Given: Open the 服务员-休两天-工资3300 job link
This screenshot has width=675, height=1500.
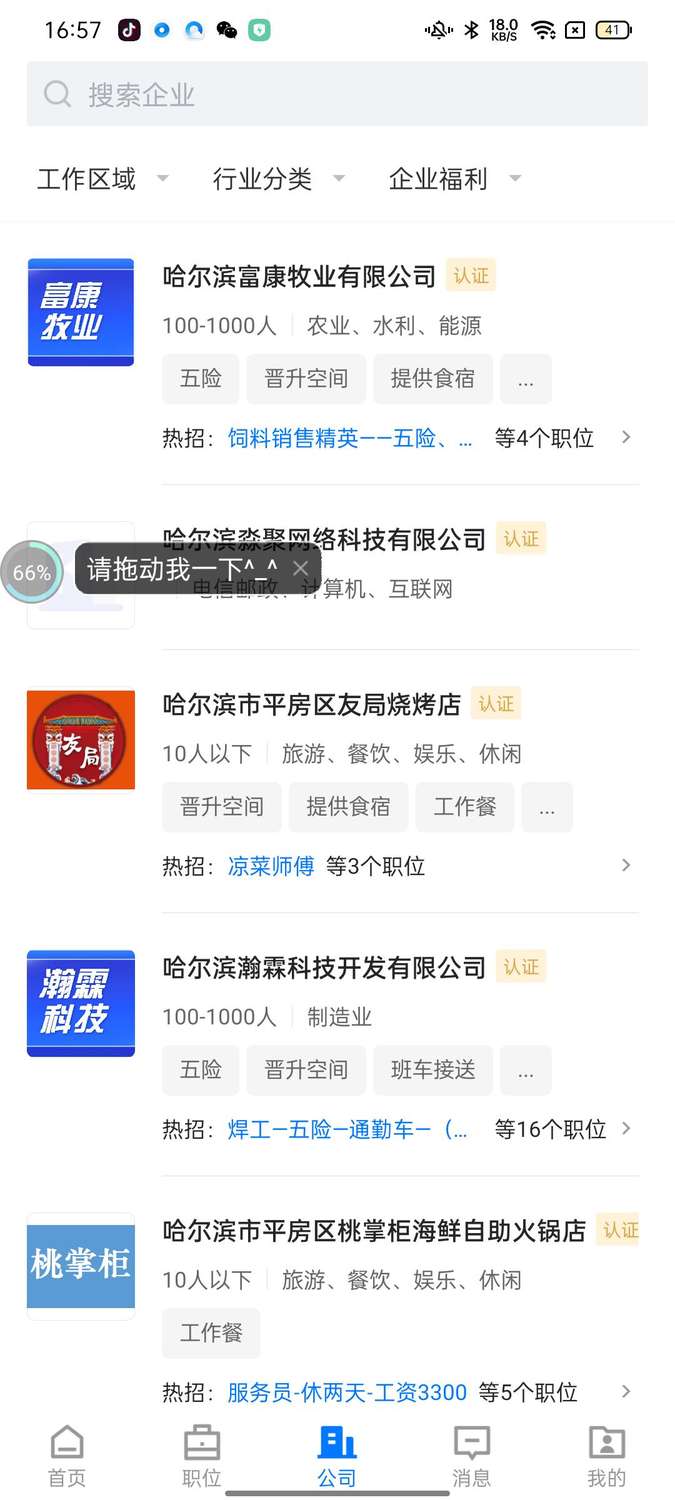Looking at the screenshot, I should tap(347, 1392).
